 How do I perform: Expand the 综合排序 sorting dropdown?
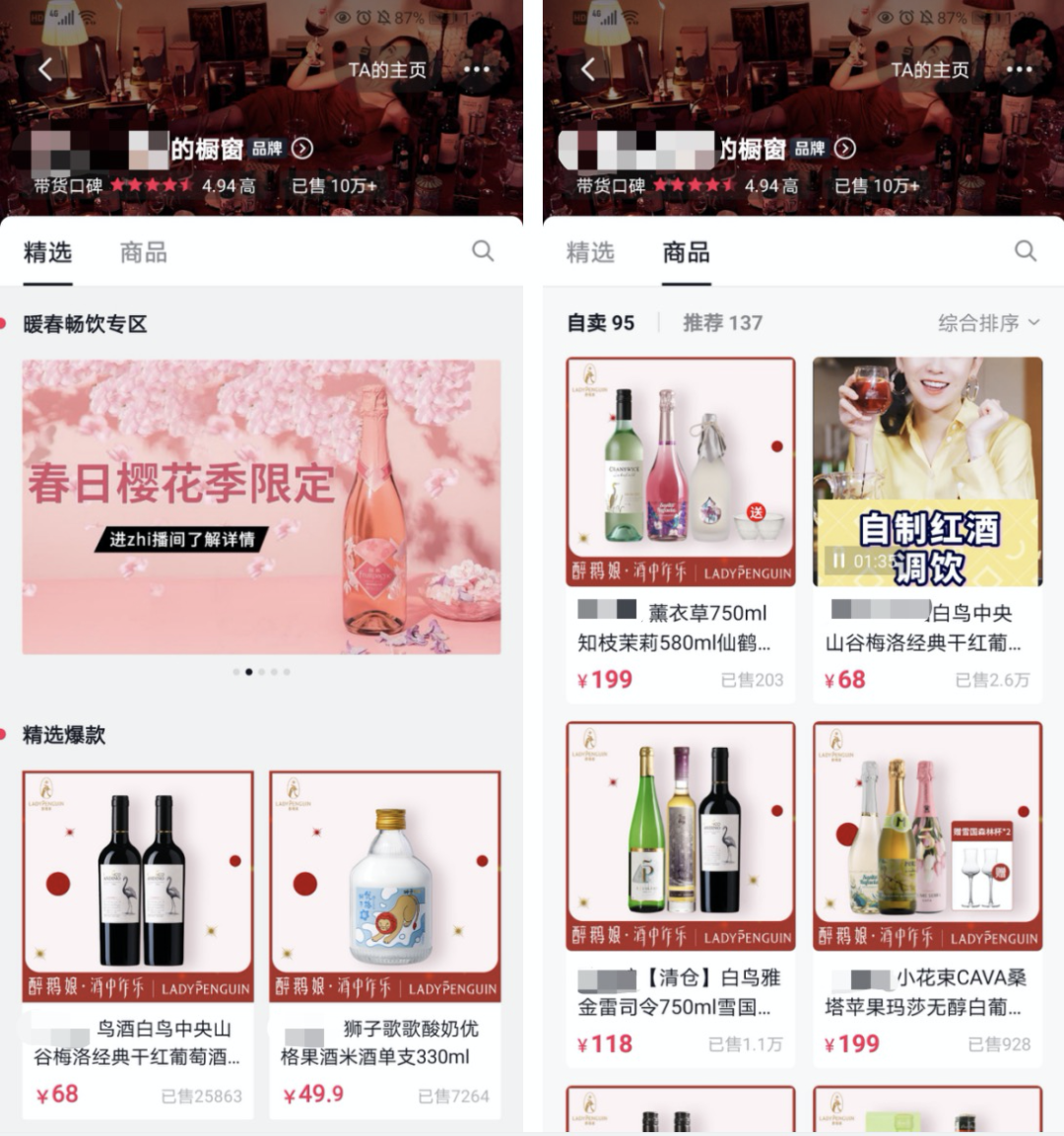click(x=988, y=323)
